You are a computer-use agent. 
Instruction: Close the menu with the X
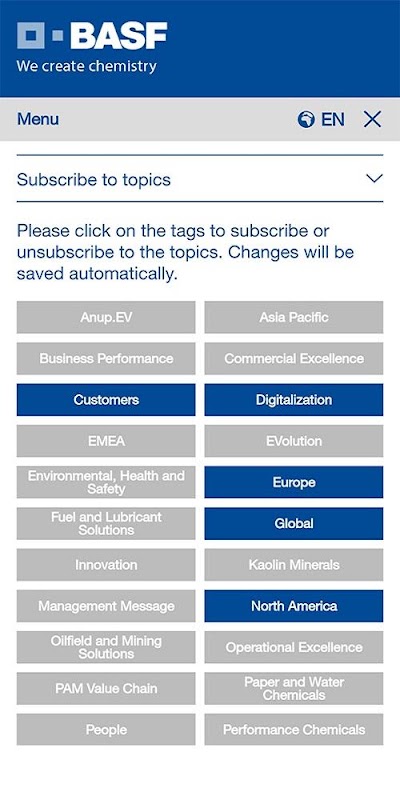pos(372,119)
